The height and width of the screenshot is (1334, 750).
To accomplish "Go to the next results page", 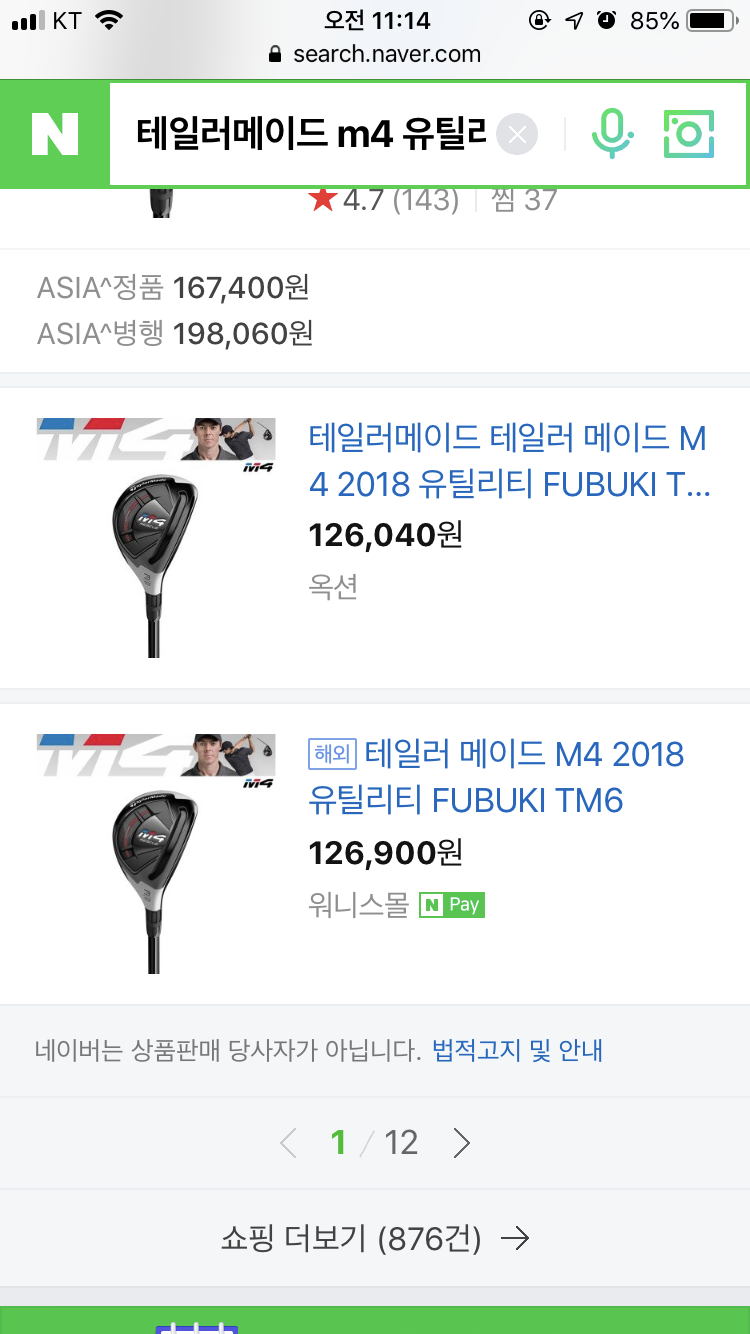I will [461, 1142].
